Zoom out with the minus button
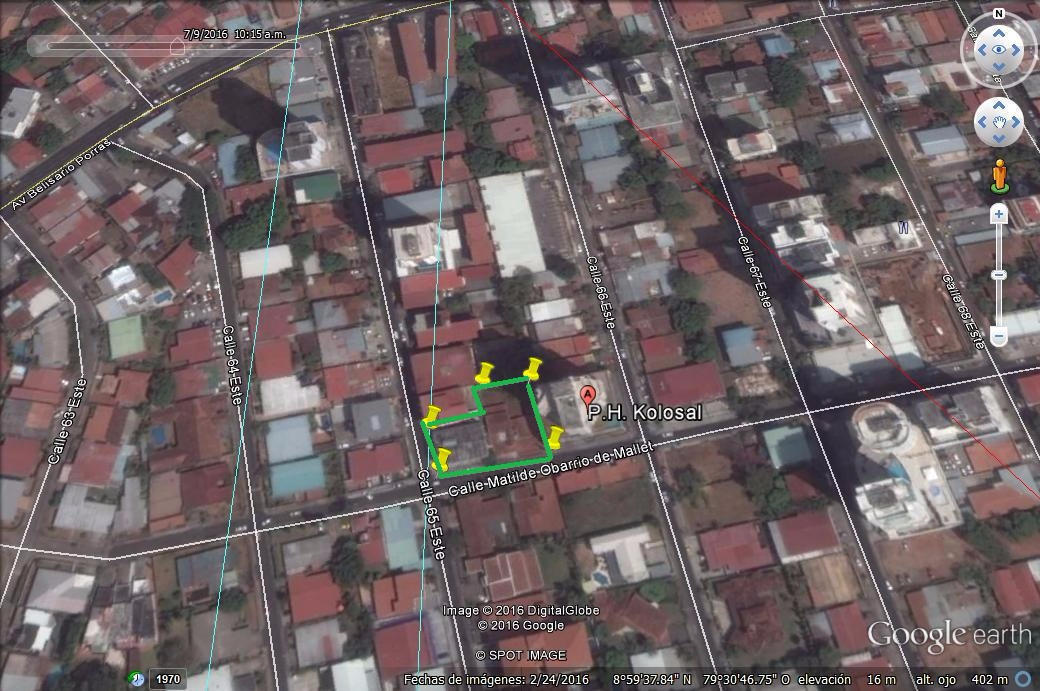 [x=998, y=337]
